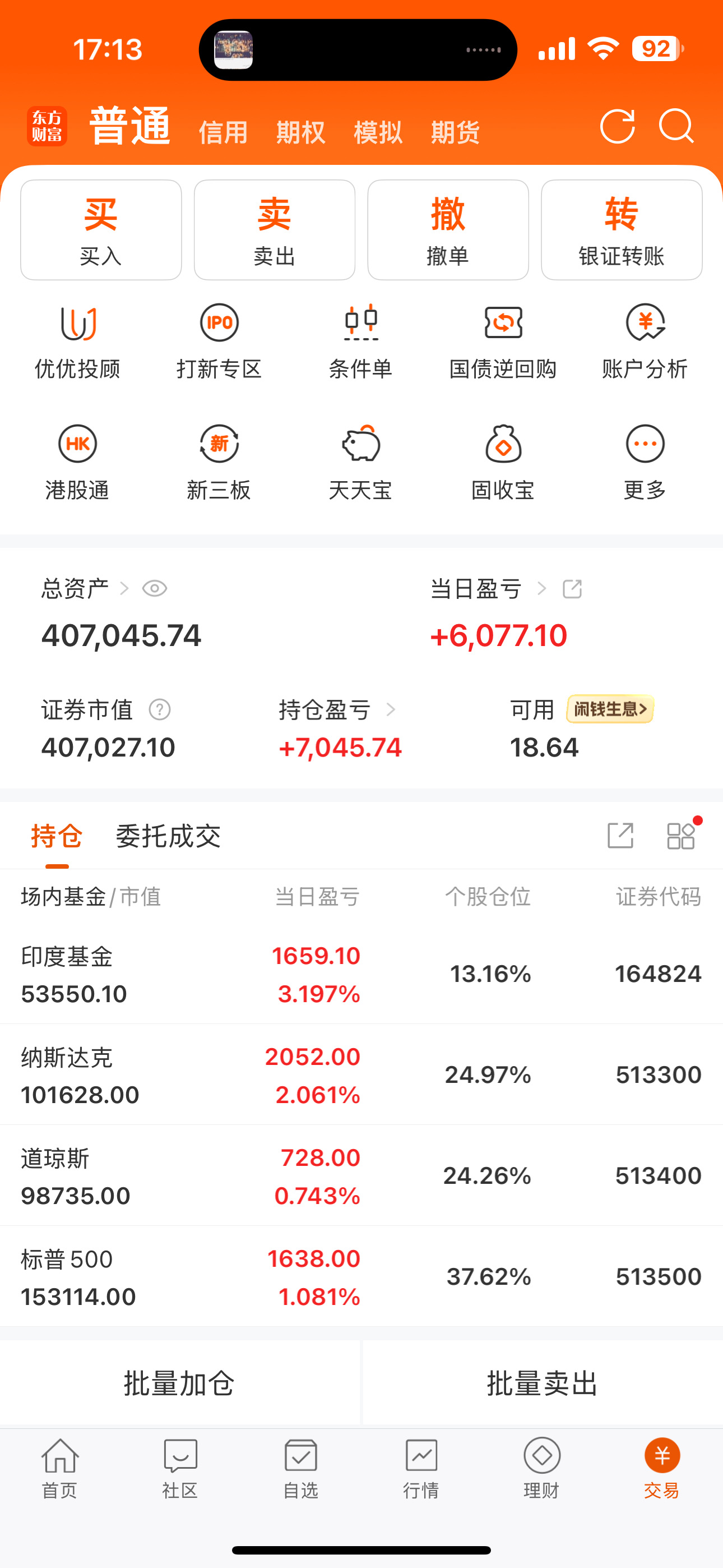Open 国债逆回购 shortcut
This screenshot has width=723, height=1568.
(503, 342)
